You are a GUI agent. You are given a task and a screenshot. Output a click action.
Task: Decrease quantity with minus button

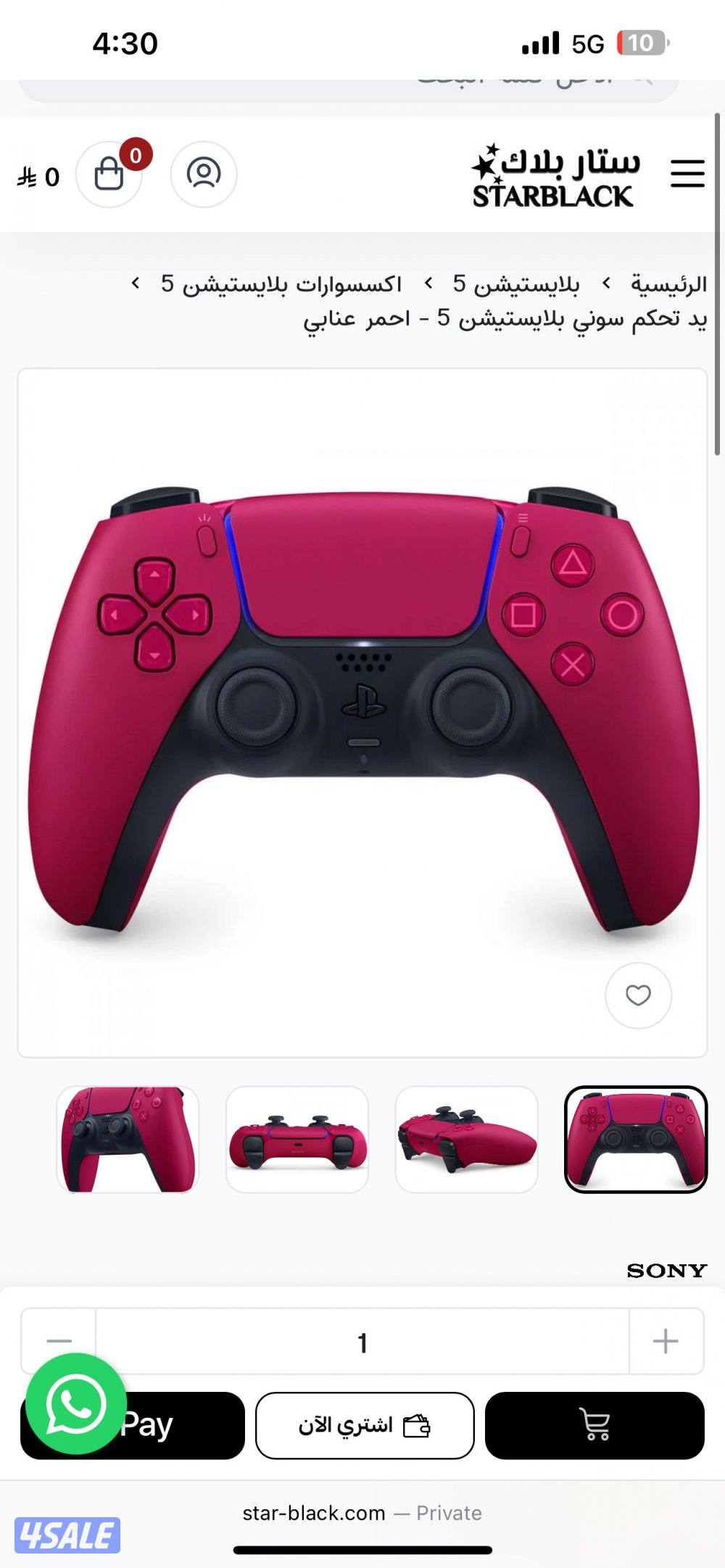[59, 1341]
